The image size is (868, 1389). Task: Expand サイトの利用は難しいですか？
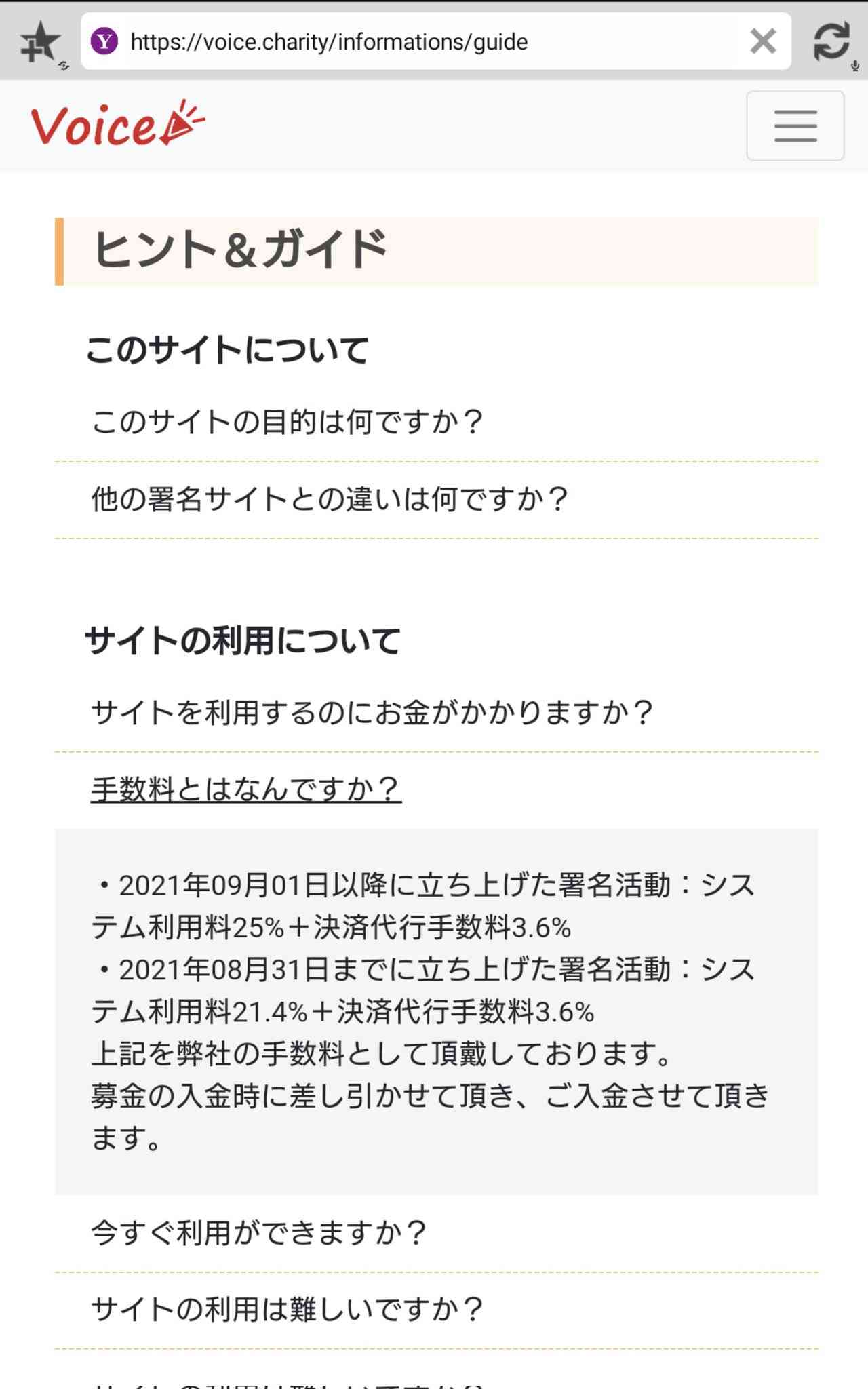point(287,1309)
